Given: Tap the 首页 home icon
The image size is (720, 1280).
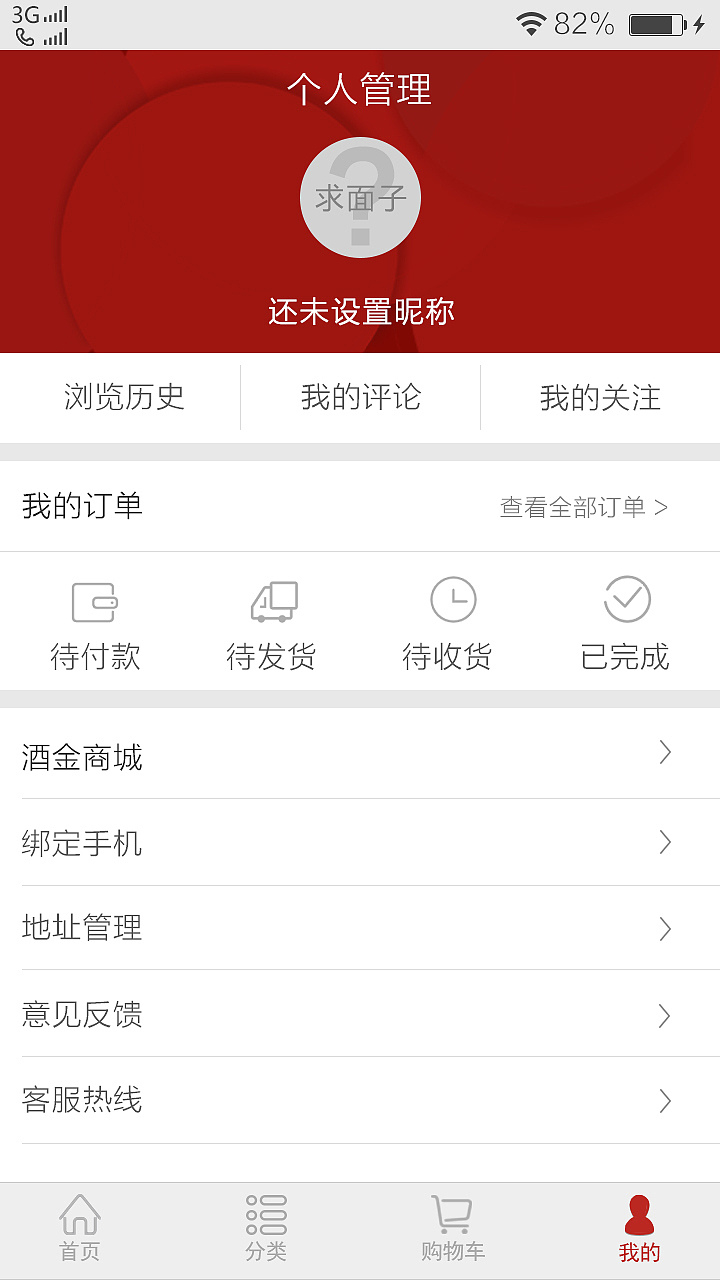Looking at the screenshot, I should click(81, 1218).
